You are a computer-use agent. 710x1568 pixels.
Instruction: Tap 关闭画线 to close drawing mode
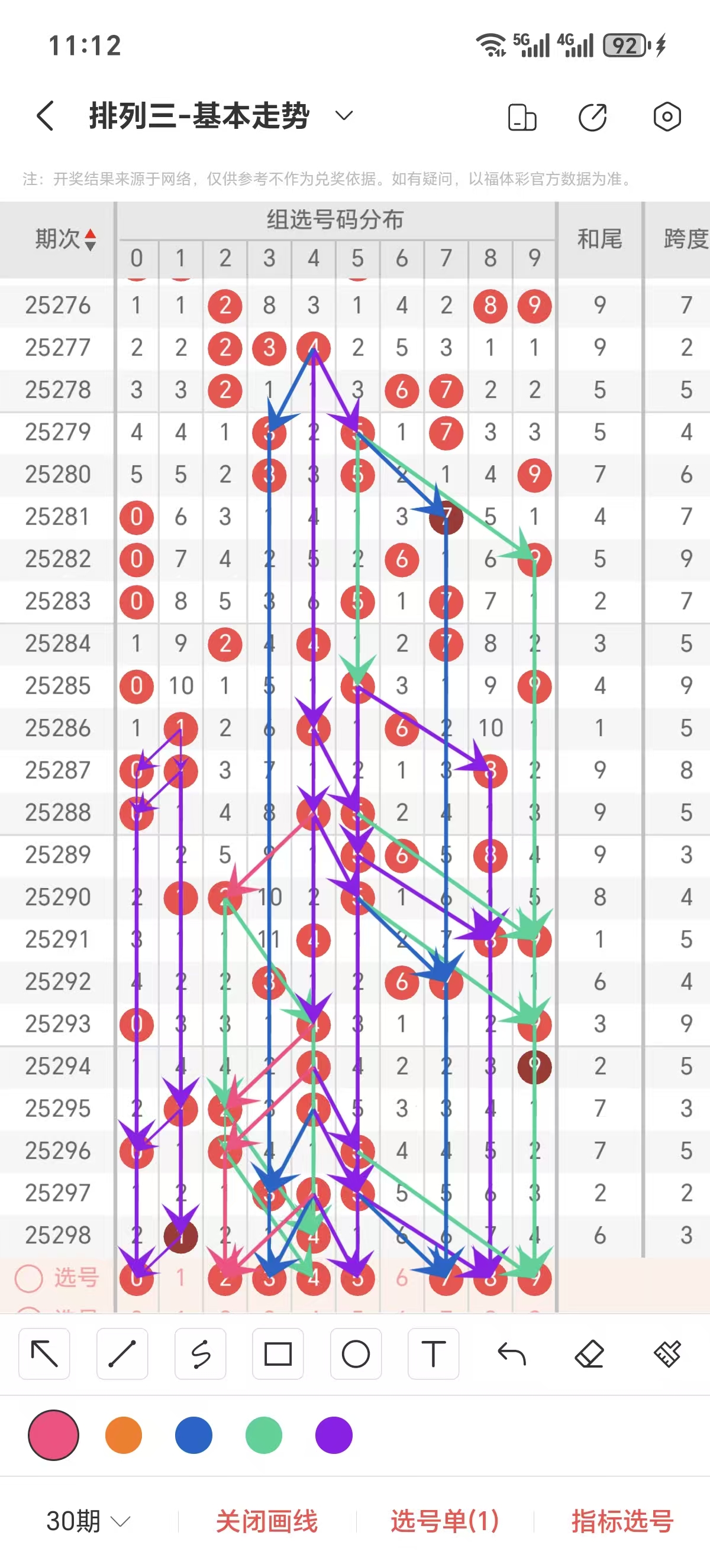click(x=267, y=1521)
